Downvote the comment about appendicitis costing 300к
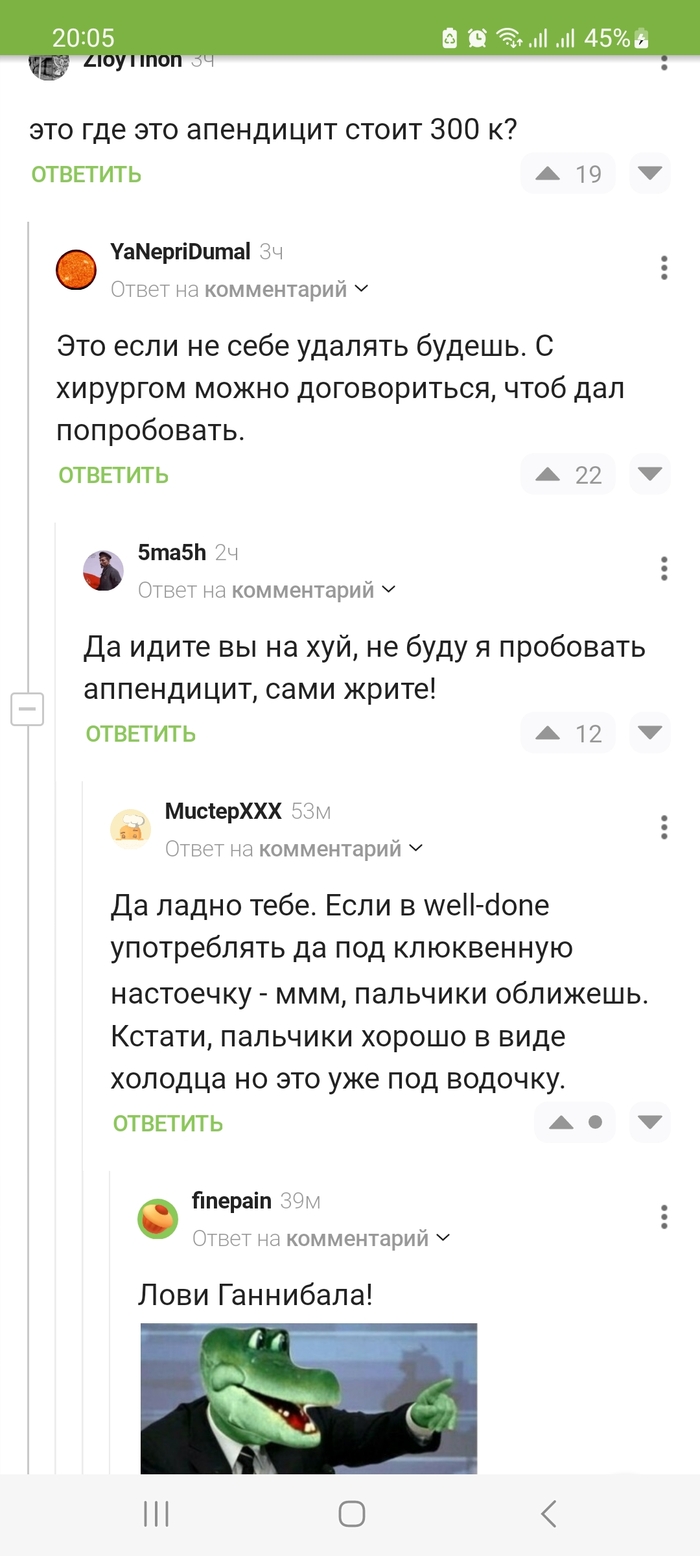The width and height of the screenshot is (700, 1556). pos(650,174)
